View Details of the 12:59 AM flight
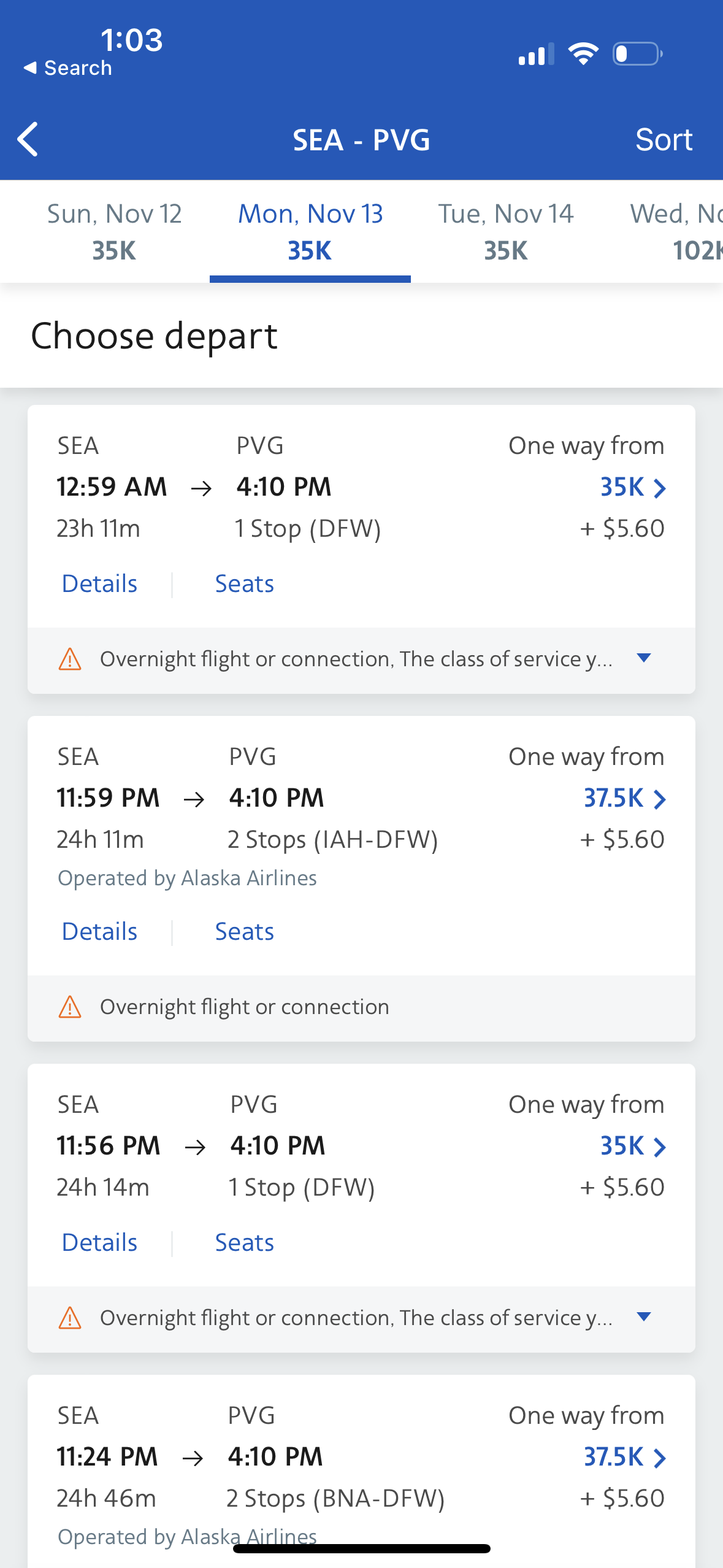 [100, 583]
